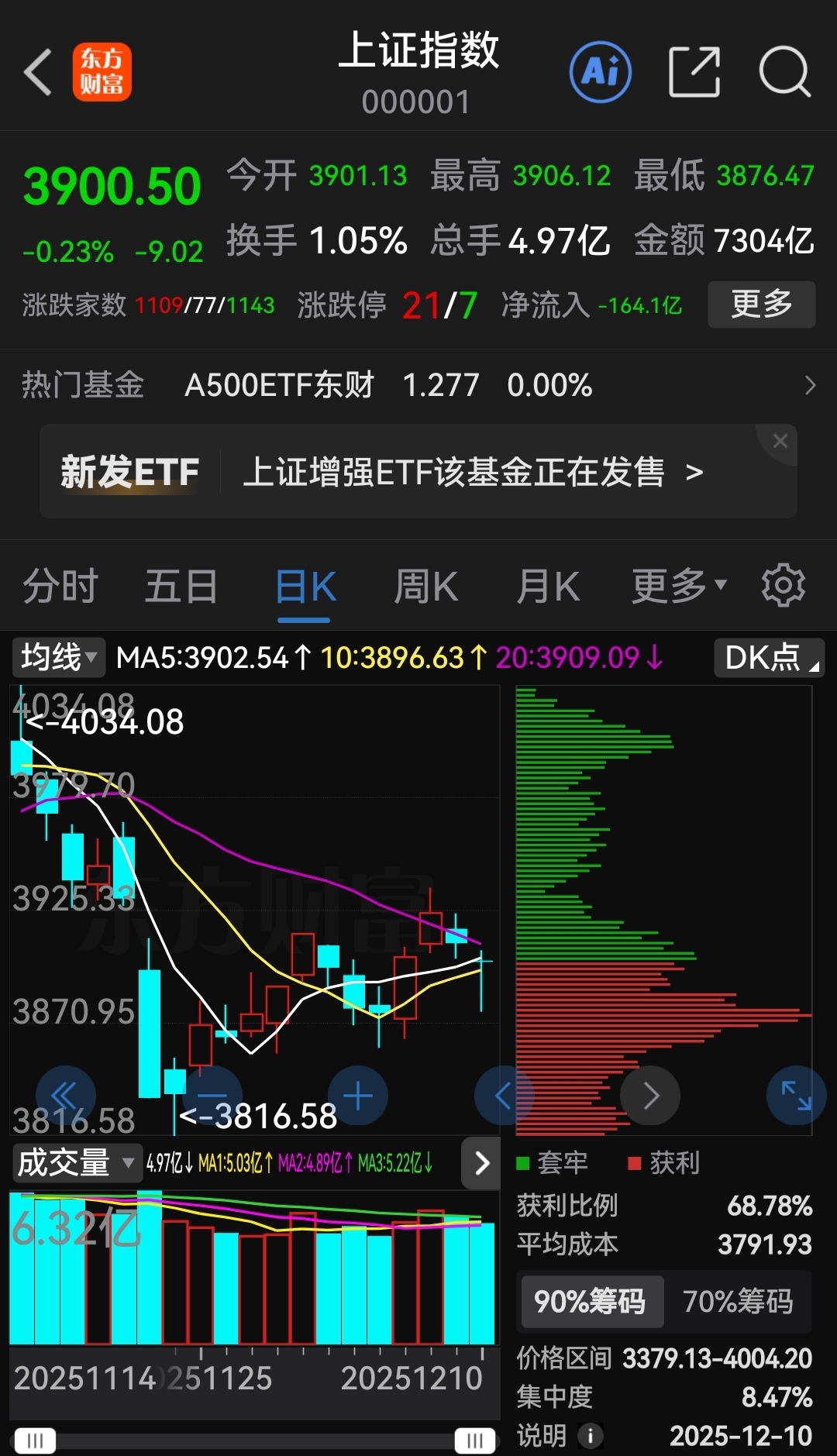
Task: Switch to 70%筹码 view
Action: [738, 1301]
